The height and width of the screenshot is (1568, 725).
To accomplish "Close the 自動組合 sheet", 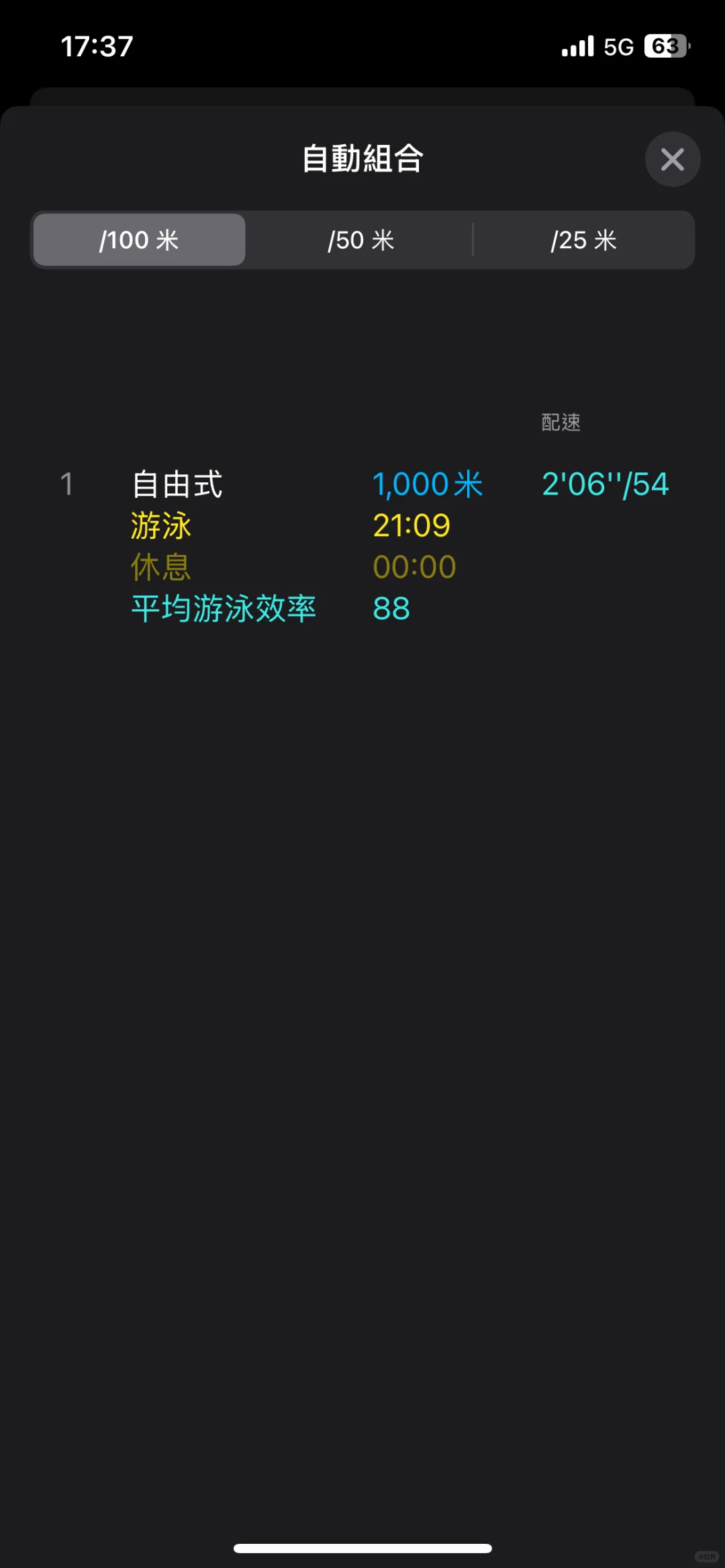I will tap(672, 159).
